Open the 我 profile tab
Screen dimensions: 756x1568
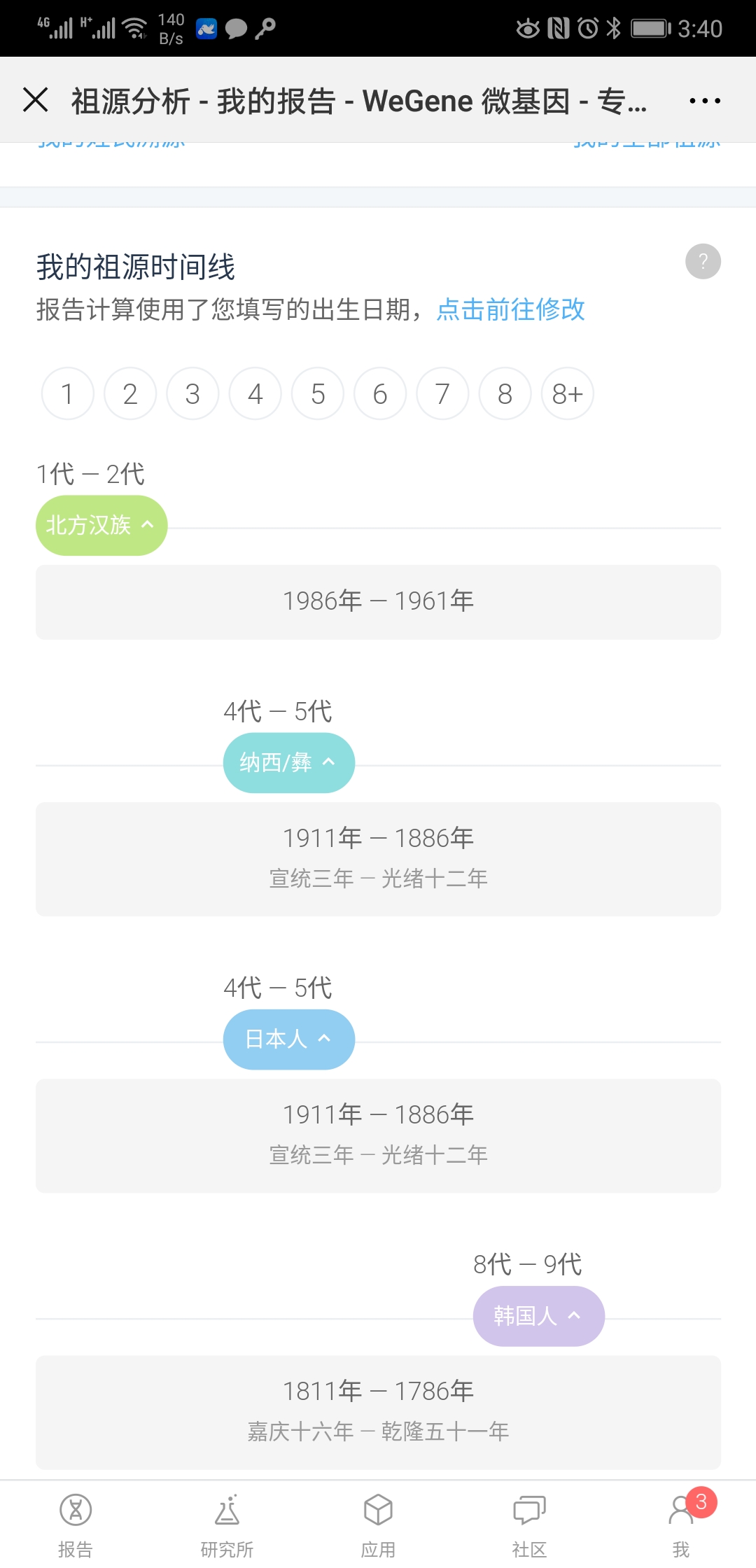pos(681,1525)
